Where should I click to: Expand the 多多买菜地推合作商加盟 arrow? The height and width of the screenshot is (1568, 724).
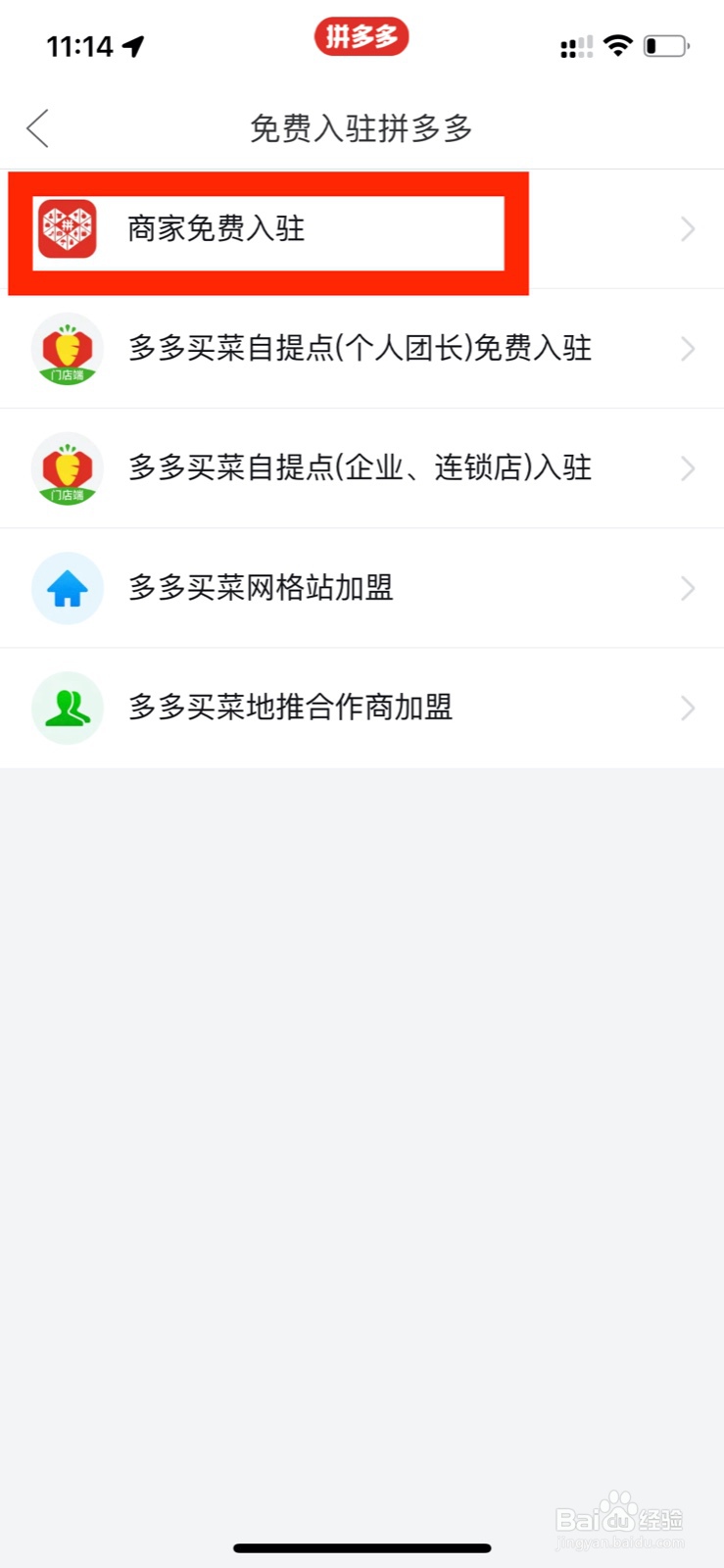[687, 708]
